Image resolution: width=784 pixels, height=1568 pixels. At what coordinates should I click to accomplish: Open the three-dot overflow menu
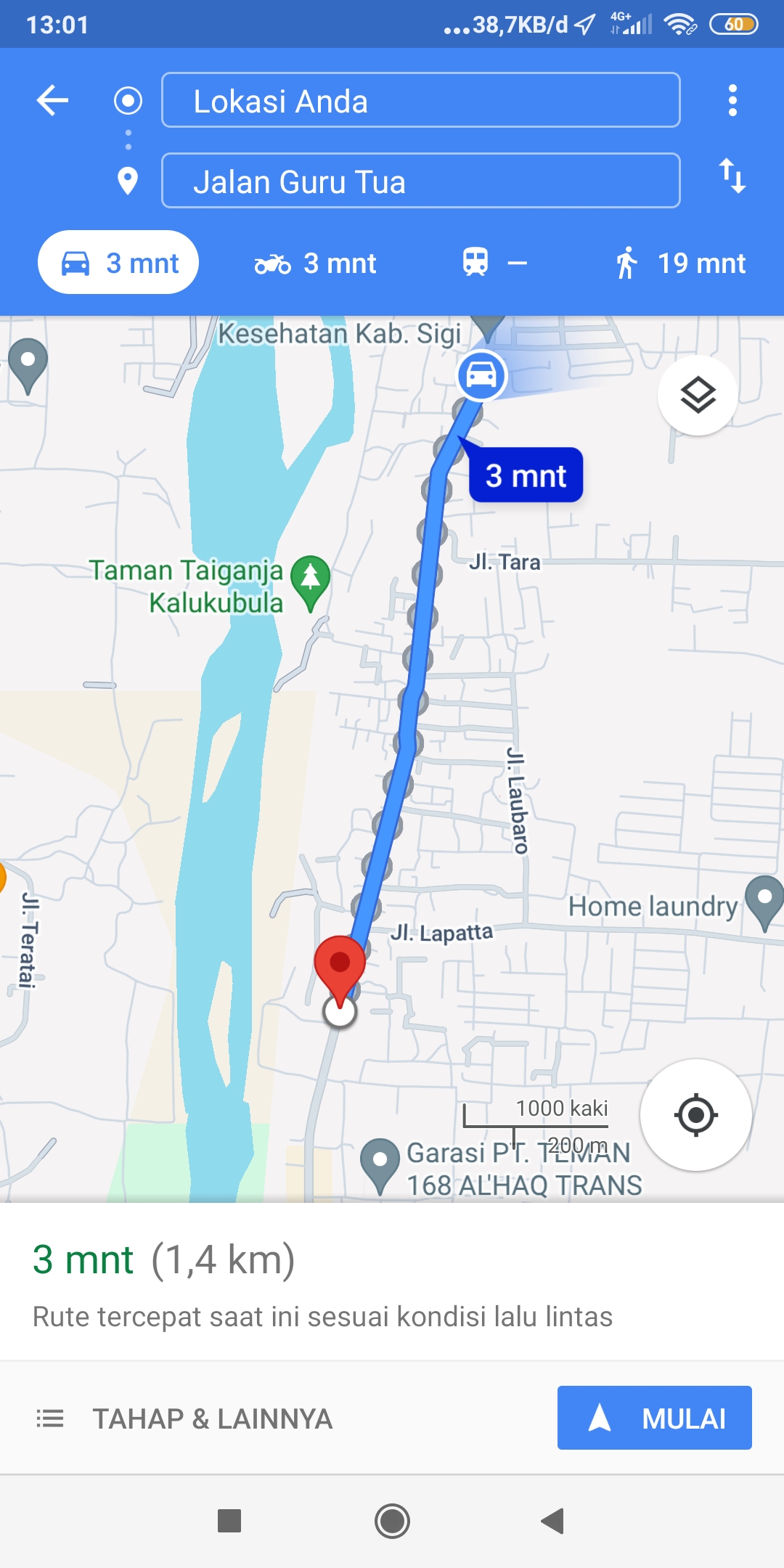(732, 100)
